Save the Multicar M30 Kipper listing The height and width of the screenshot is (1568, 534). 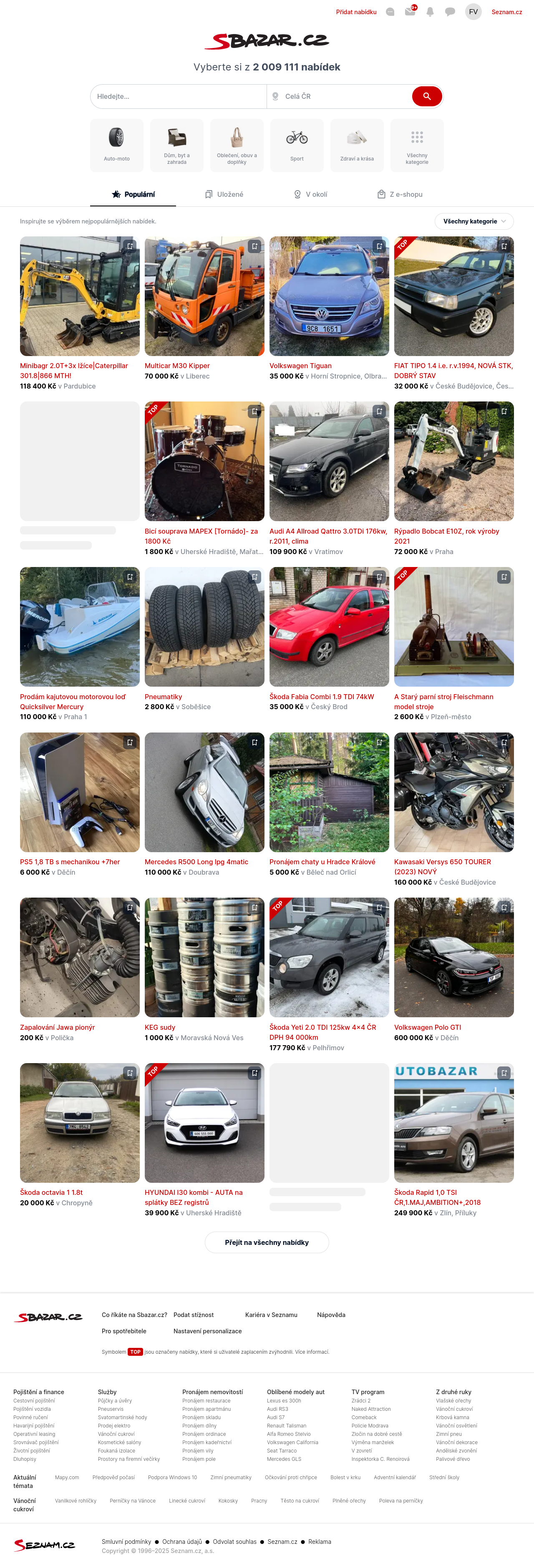pos(254,246)
